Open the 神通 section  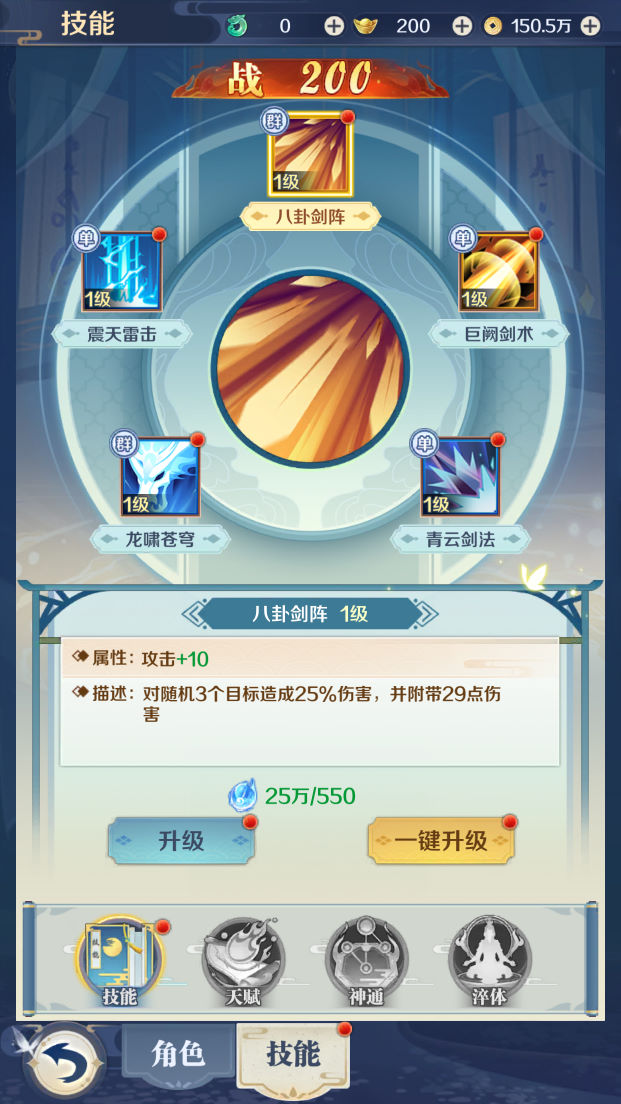click(366, 959)
